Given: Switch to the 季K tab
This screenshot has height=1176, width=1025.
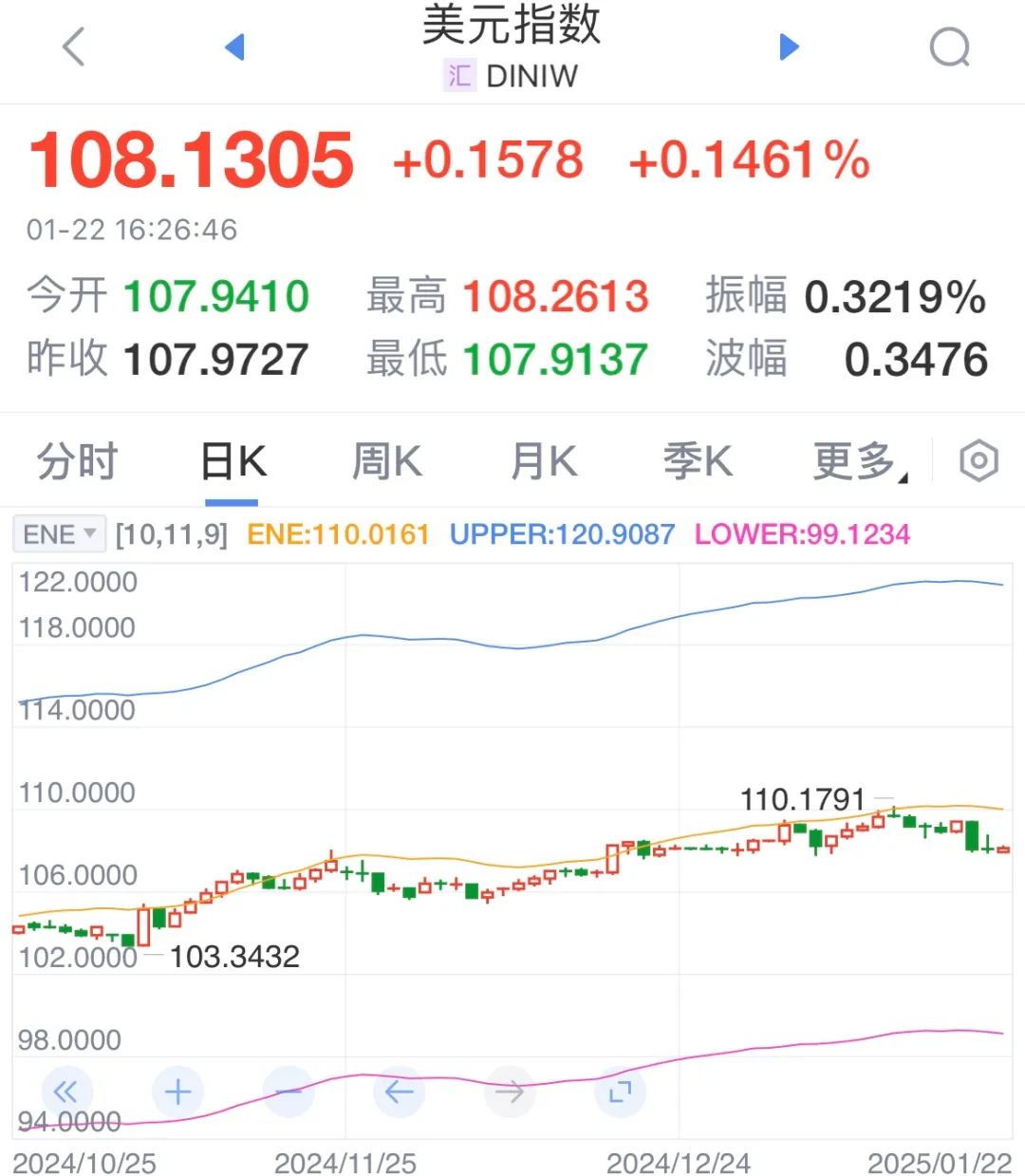Looking at the screenshot, I should [x=698, y=462].
